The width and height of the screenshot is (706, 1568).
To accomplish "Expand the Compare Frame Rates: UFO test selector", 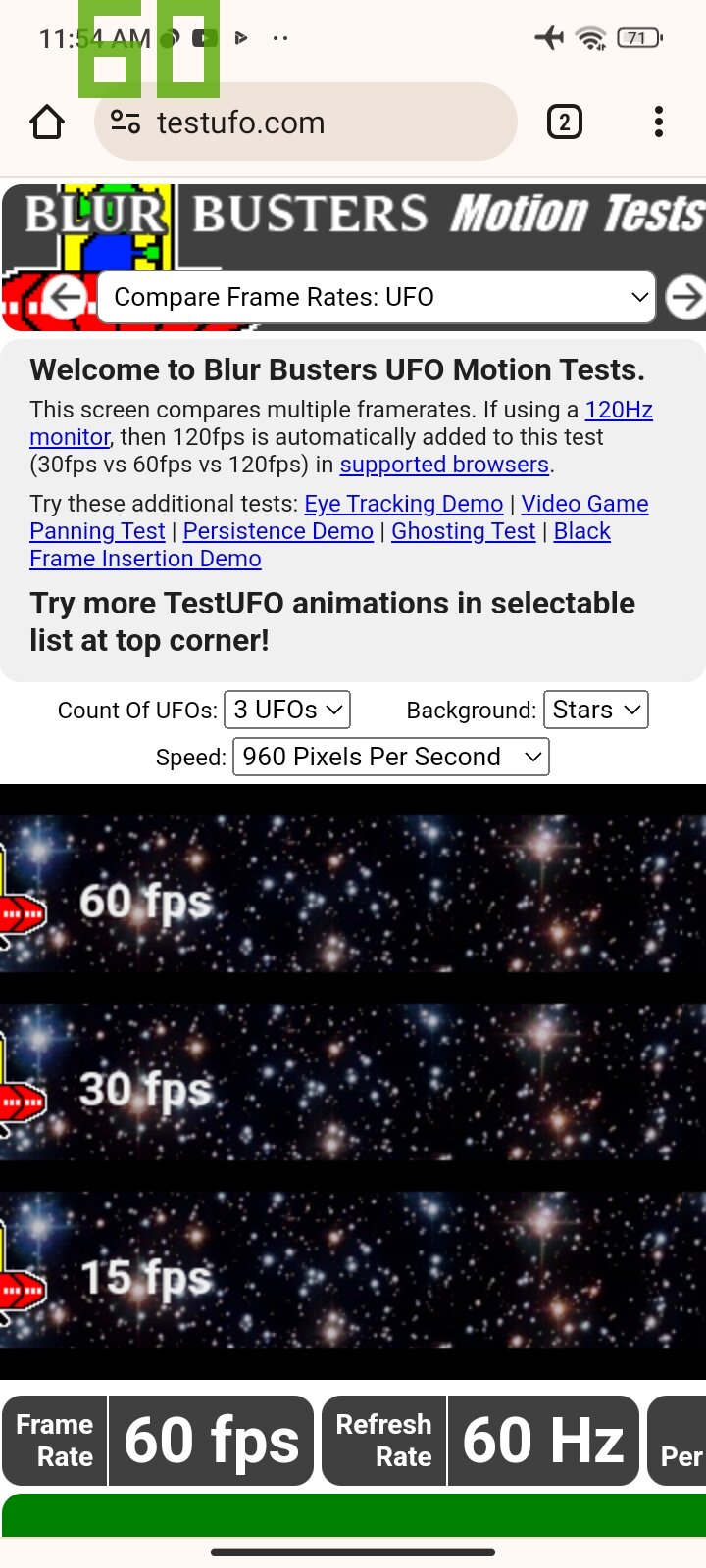I will (377, 297).
